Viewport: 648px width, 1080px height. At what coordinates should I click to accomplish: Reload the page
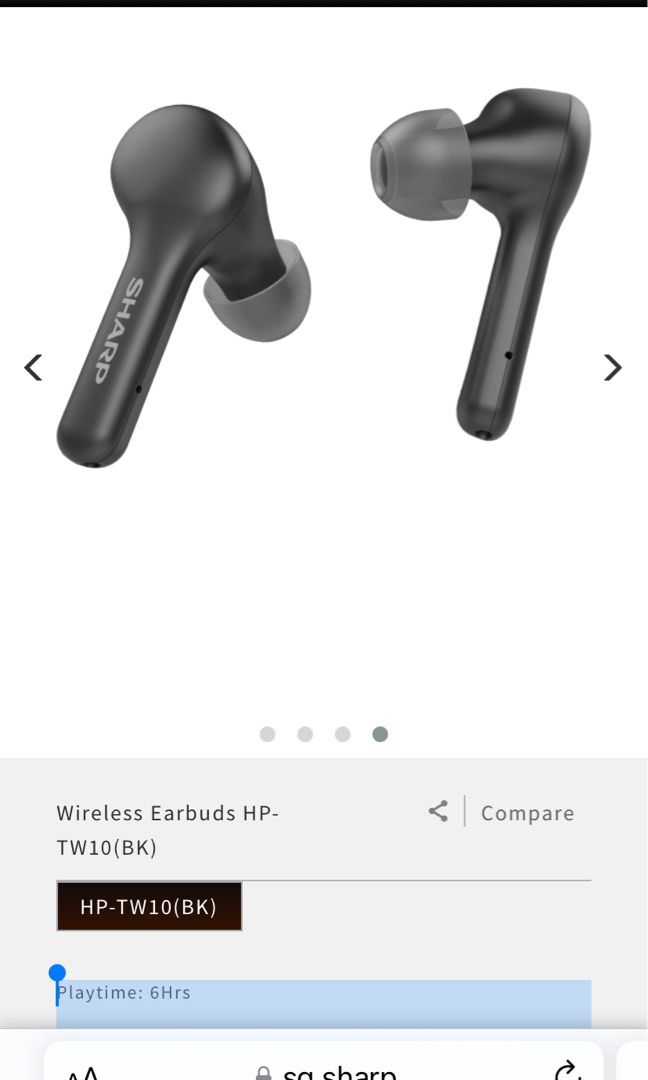[567, 1071]
